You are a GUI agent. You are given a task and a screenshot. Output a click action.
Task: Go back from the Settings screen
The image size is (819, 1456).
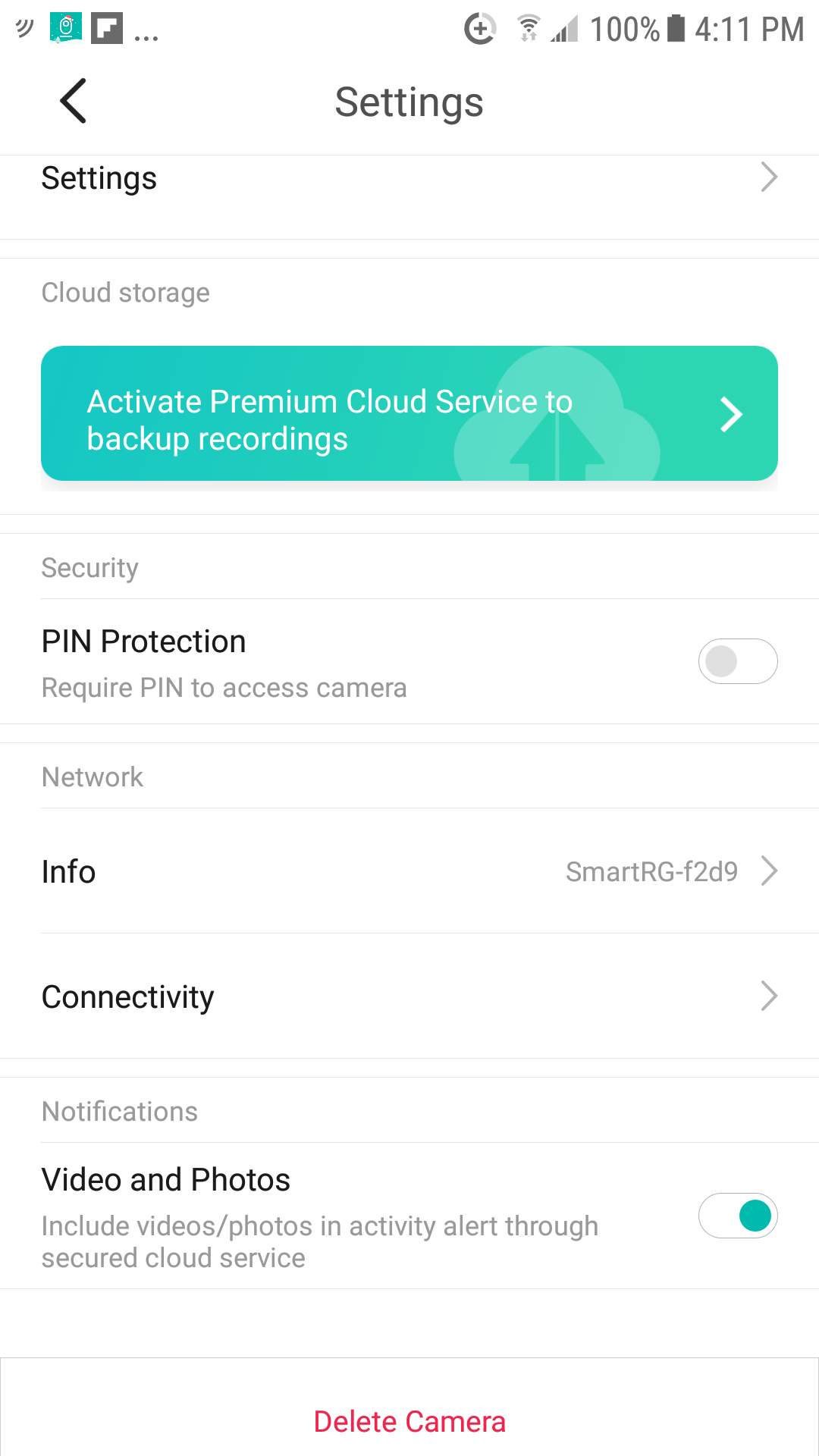(x=74, y=101)
